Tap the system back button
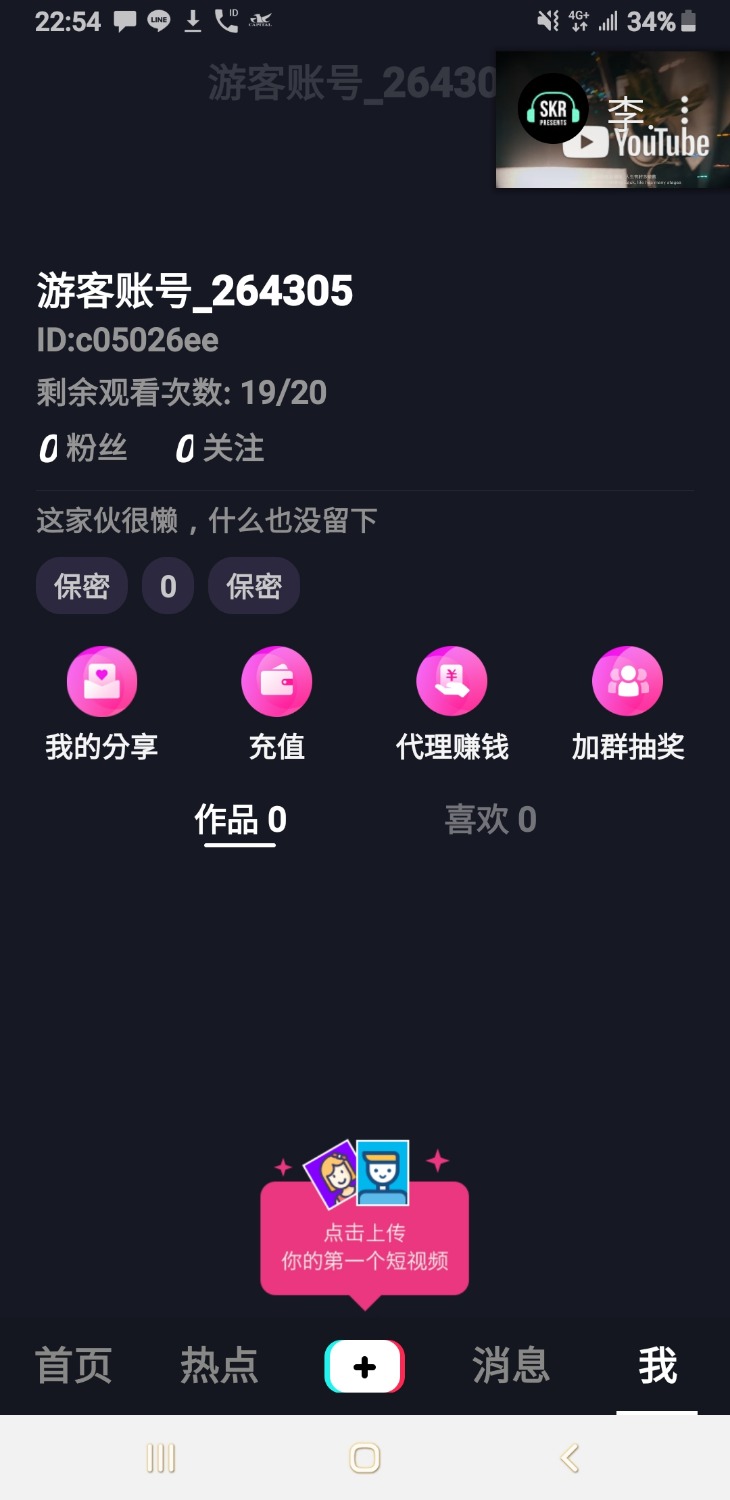The width and height of the screenshot is (730, 1500). click(x=570, y=1458)
